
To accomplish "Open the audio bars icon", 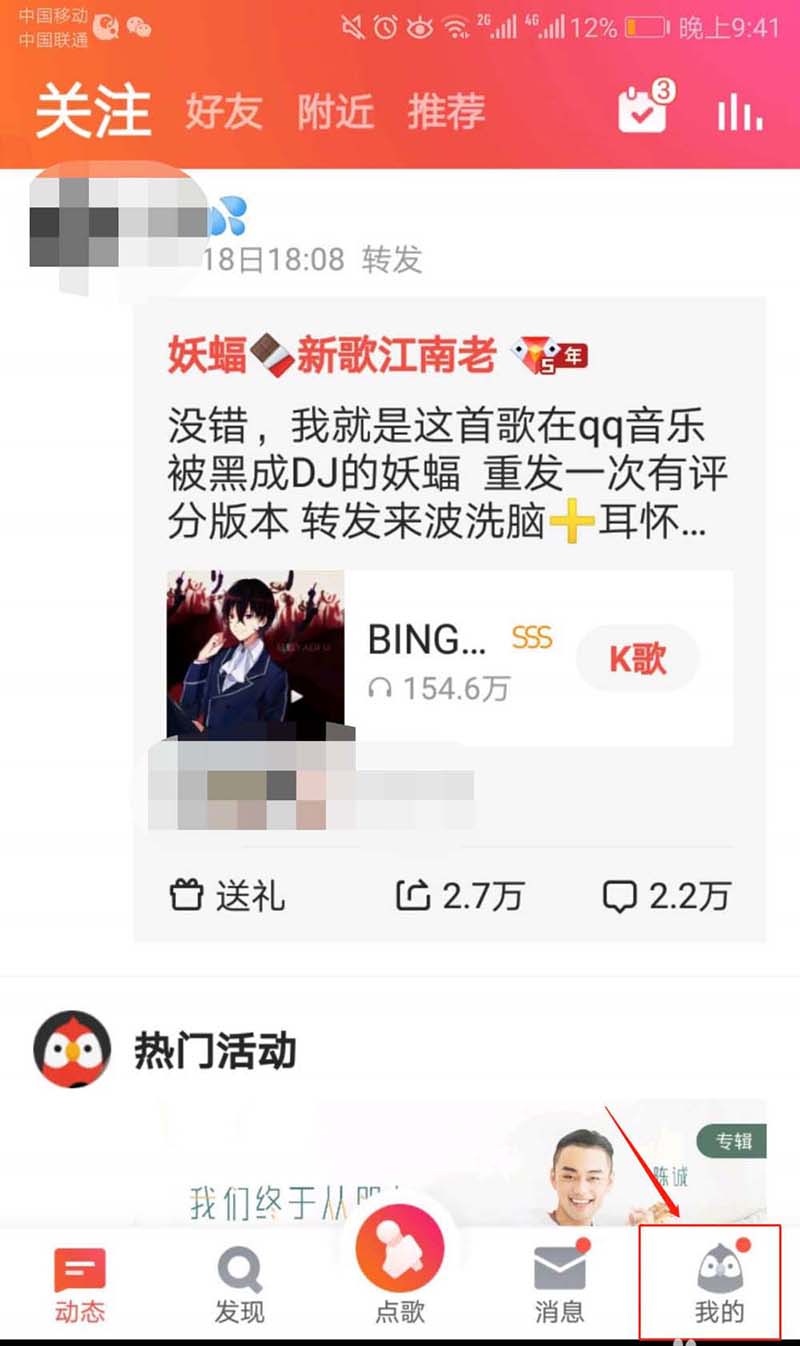I will tap(739, 112).
